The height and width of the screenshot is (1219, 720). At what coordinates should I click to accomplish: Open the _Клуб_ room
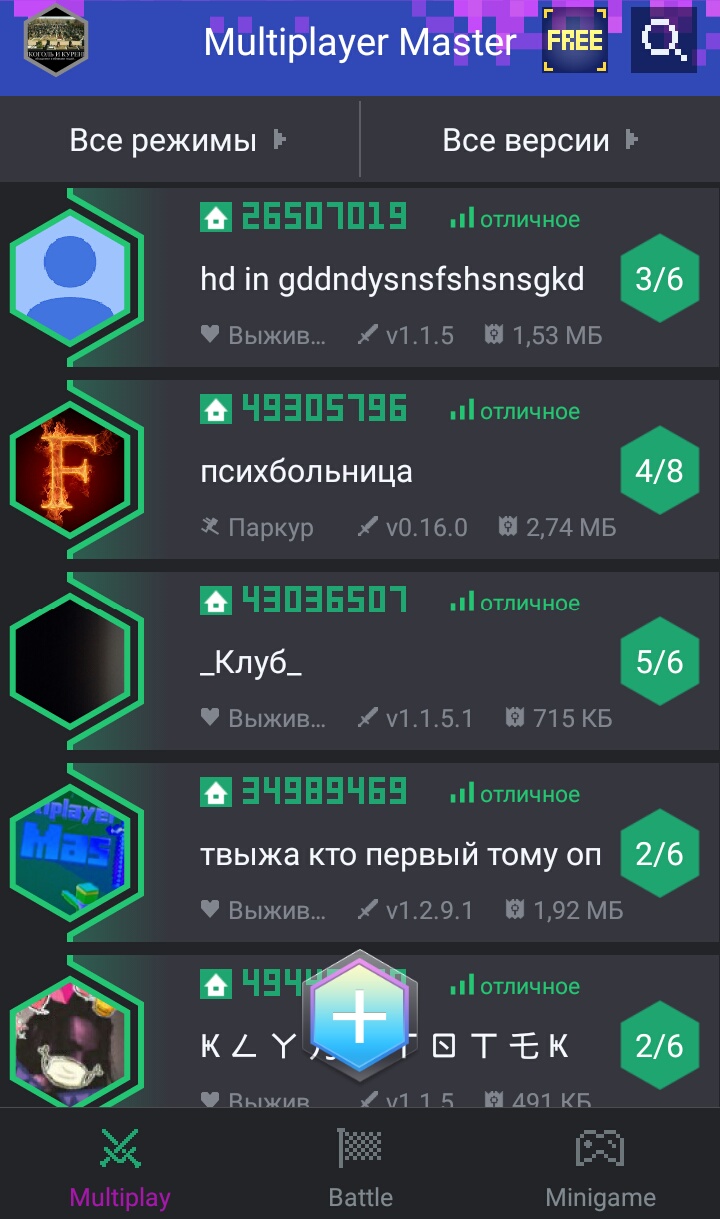[360, 661]
